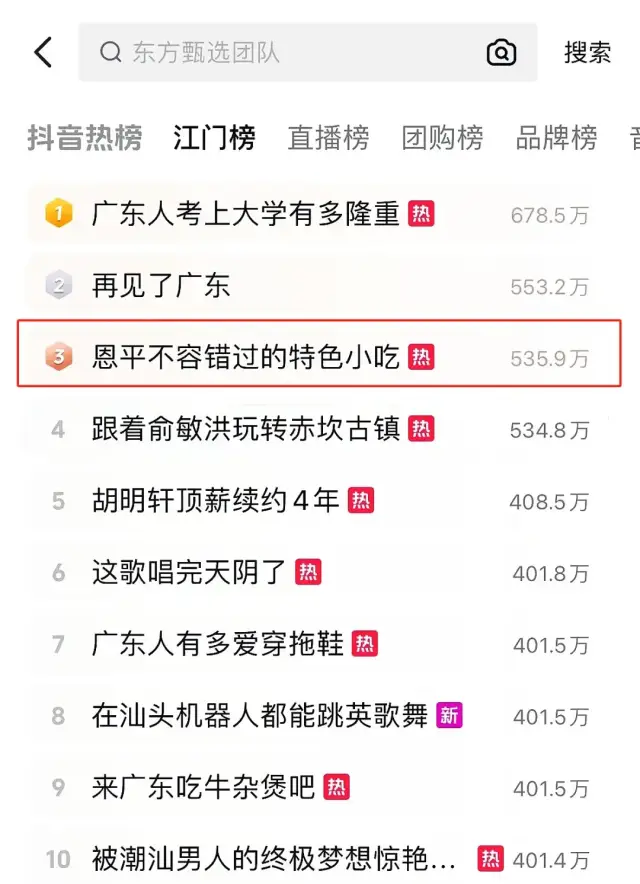The width and height of the screenshot is (640, 884).
Task: Tap the 东方甄选团队 search field
Action: tap(290, 52)
